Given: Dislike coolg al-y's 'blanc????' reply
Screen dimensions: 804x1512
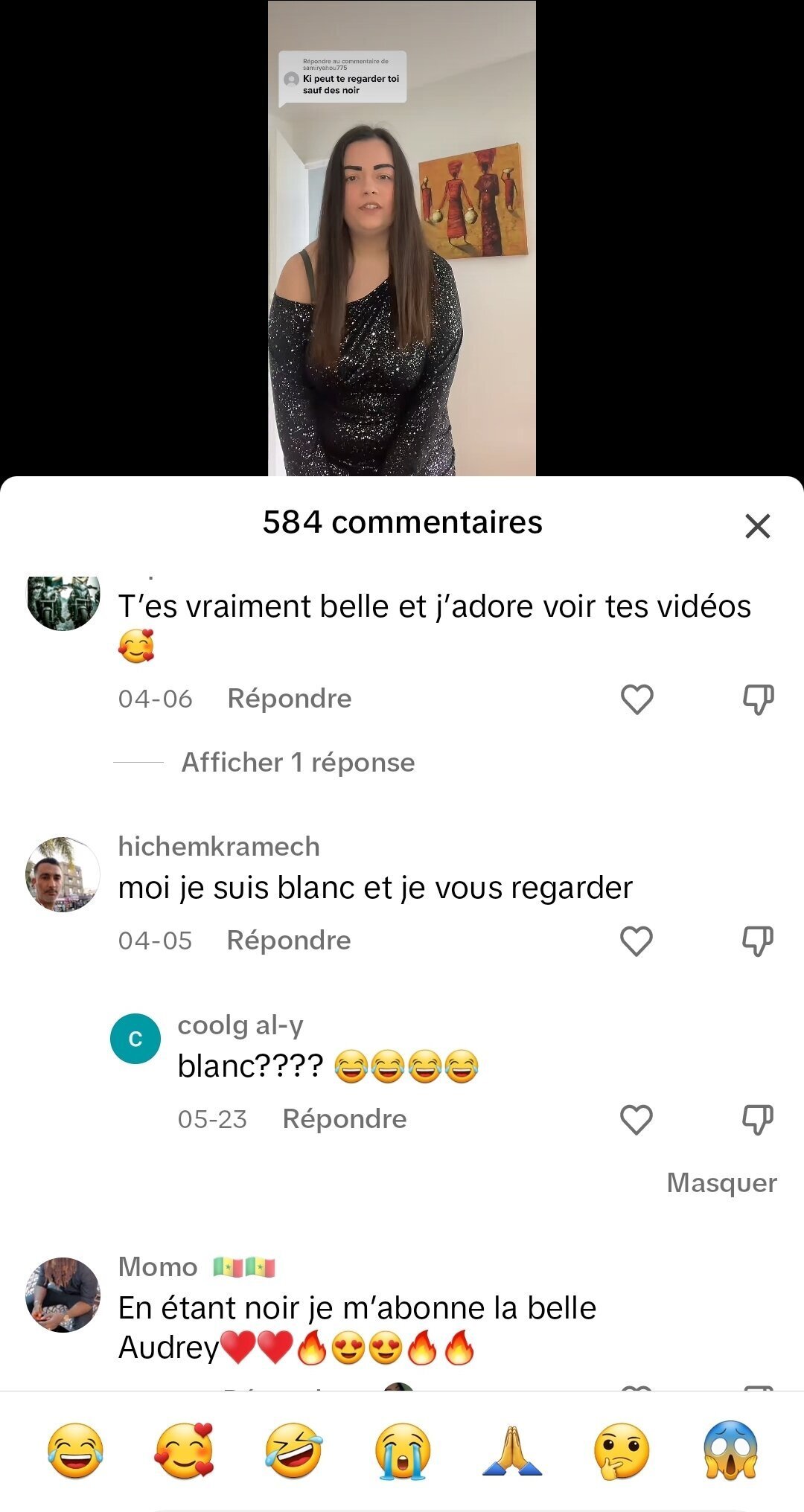Looking at the screenshot, I should 758,1119.
